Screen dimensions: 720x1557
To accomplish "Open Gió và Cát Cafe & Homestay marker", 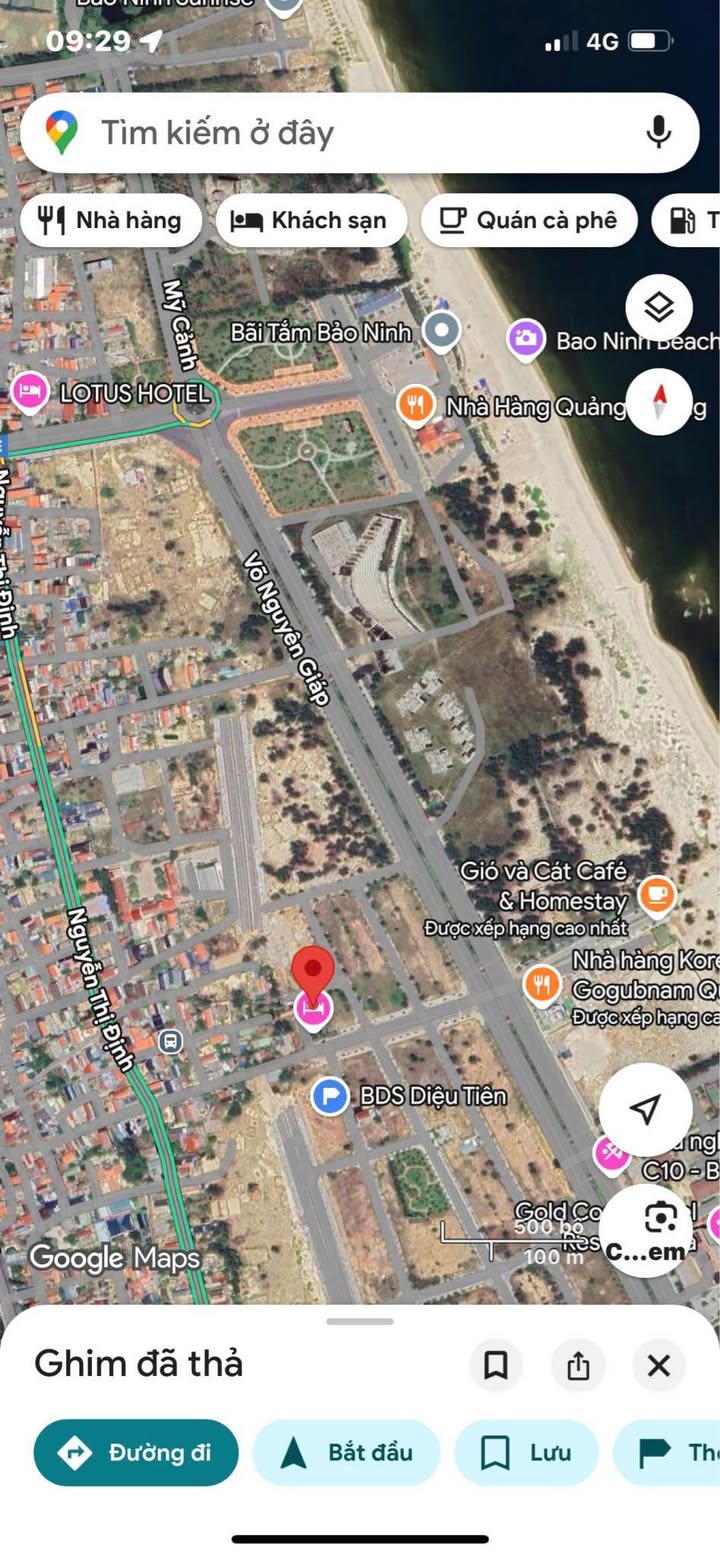I will (657, 896).
